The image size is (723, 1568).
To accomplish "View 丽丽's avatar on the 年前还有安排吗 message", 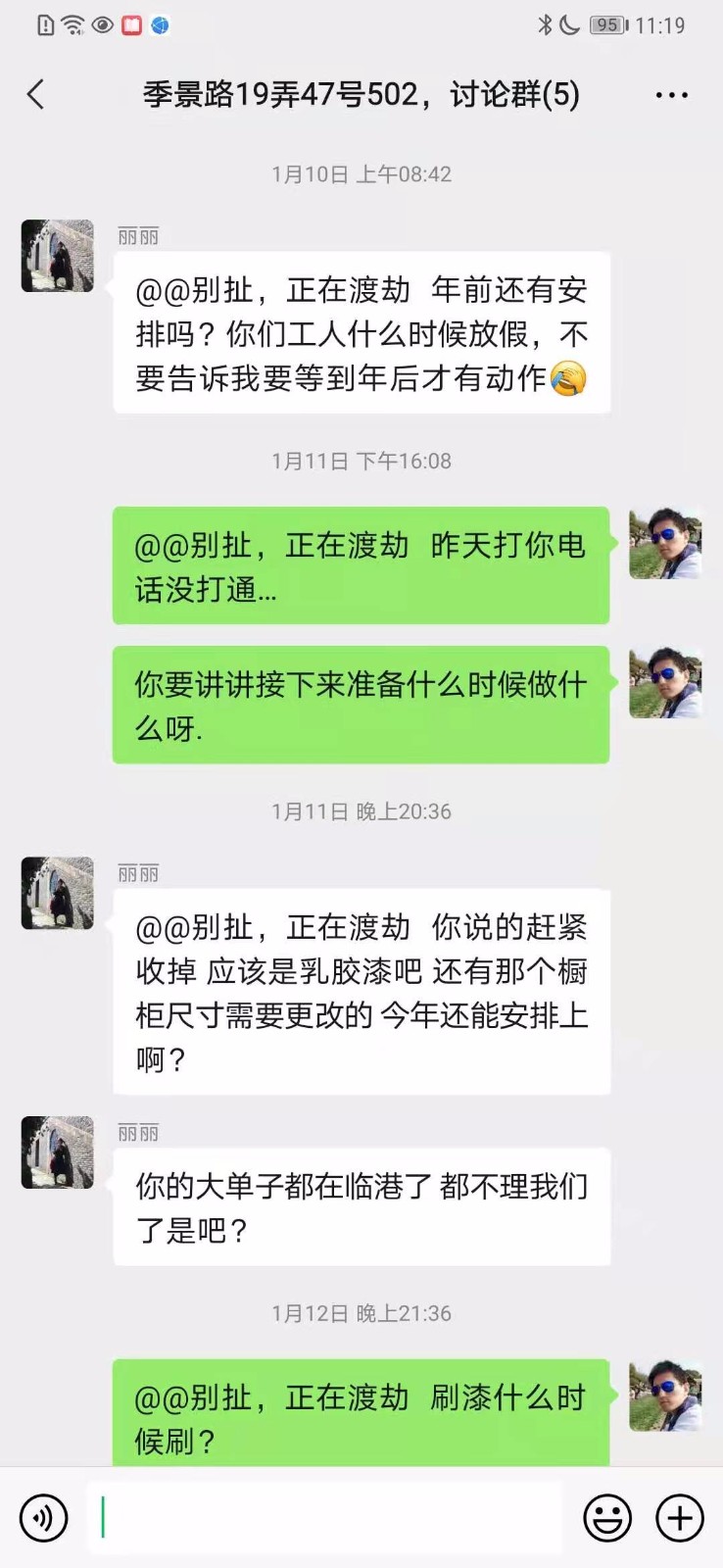I will point(58,256).
